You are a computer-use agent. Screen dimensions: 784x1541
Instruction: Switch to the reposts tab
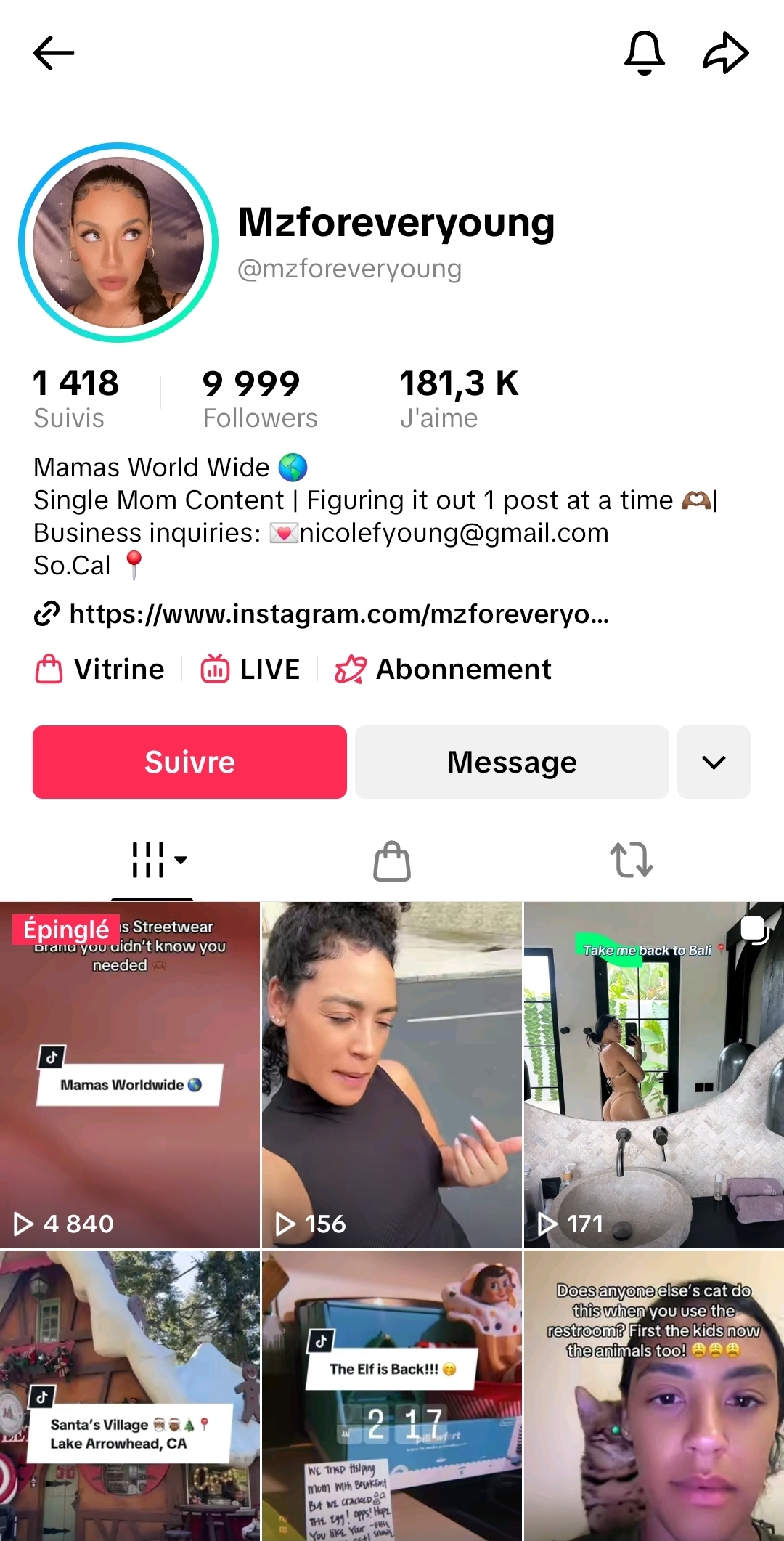point(631,861)
